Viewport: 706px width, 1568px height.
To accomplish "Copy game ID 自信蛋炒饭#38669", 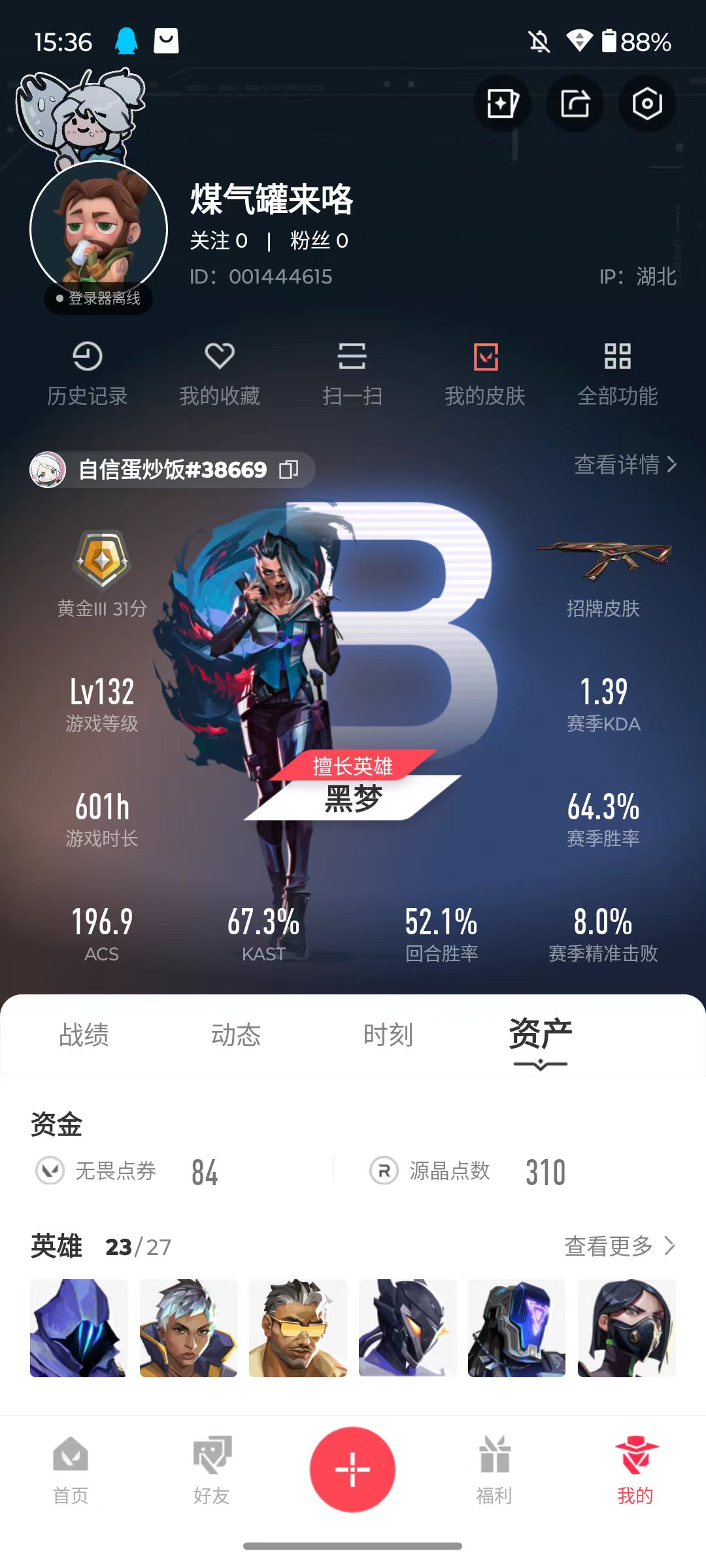I will tap(289, 469).
